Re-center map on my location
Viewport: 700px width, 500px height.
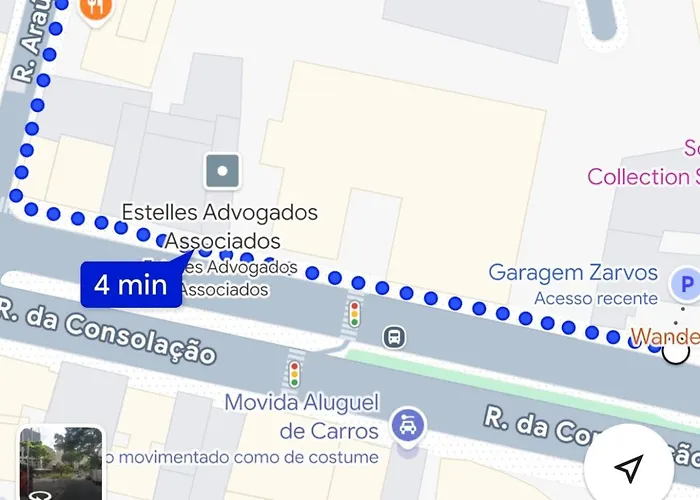pos(628,466)
